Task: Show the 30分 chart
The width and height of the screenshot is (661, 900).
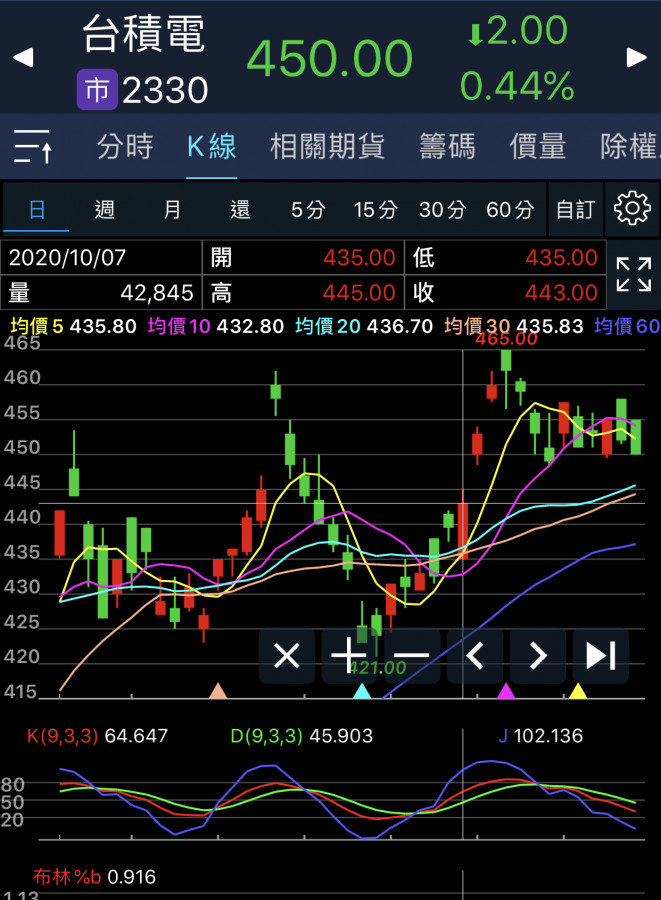Action: (442, 209)
